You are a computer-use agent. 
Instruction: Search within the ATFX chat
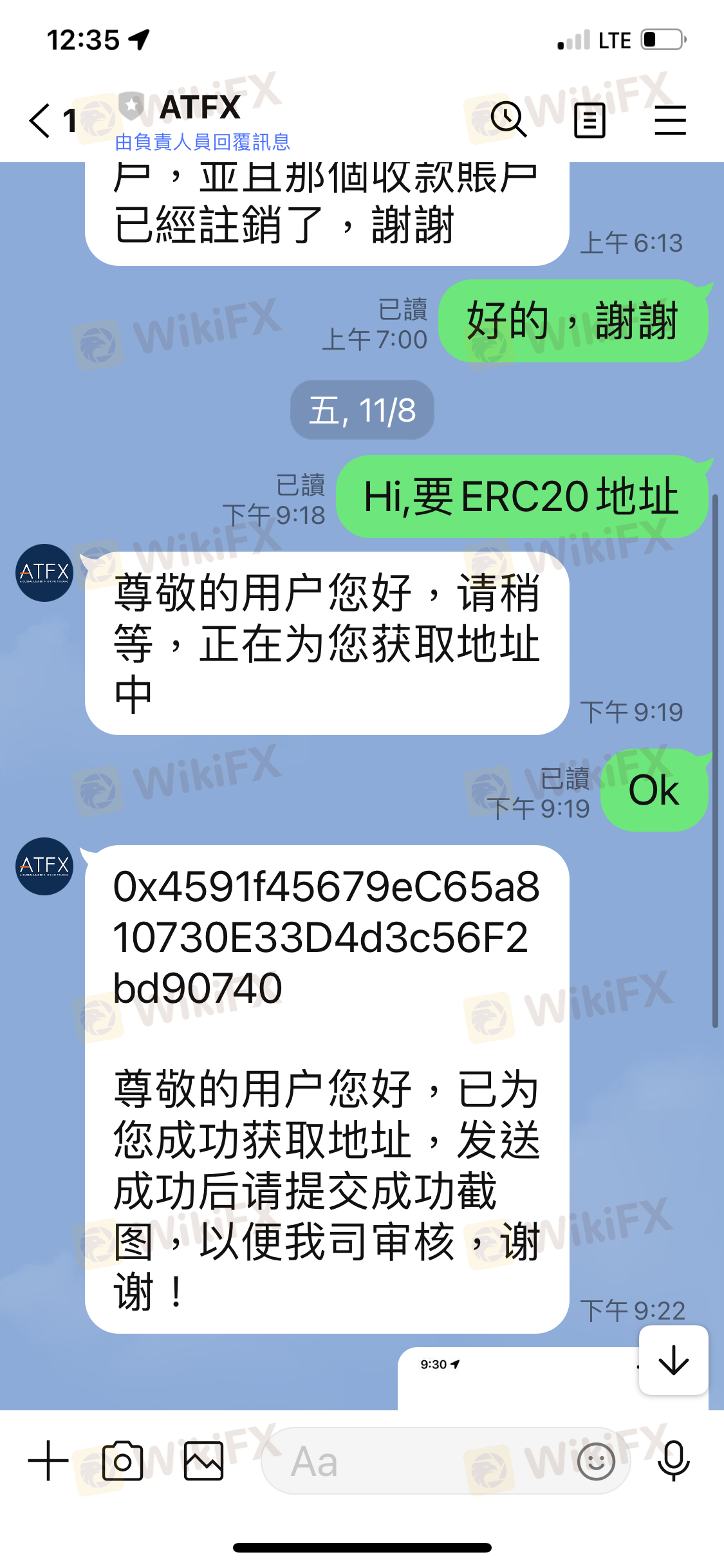(508, 120)
